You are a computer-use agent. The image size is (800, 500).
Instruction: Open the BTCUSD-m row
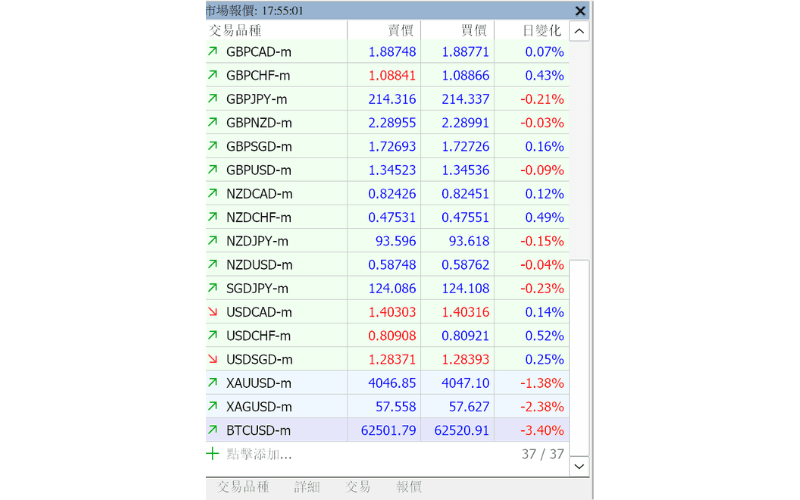(387, 430)
